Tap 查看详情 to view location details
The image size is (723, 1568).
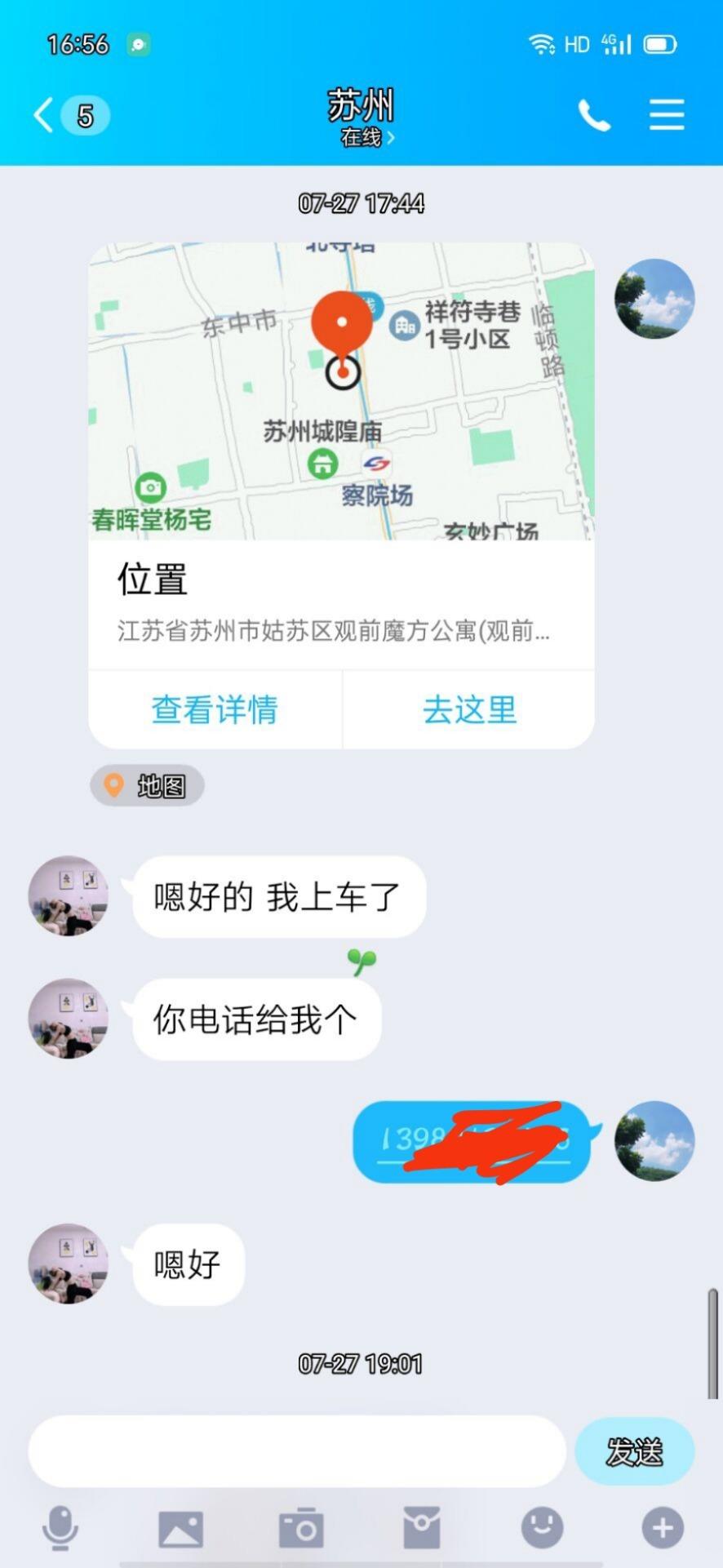pyautogui.click(x=215, y=710)
